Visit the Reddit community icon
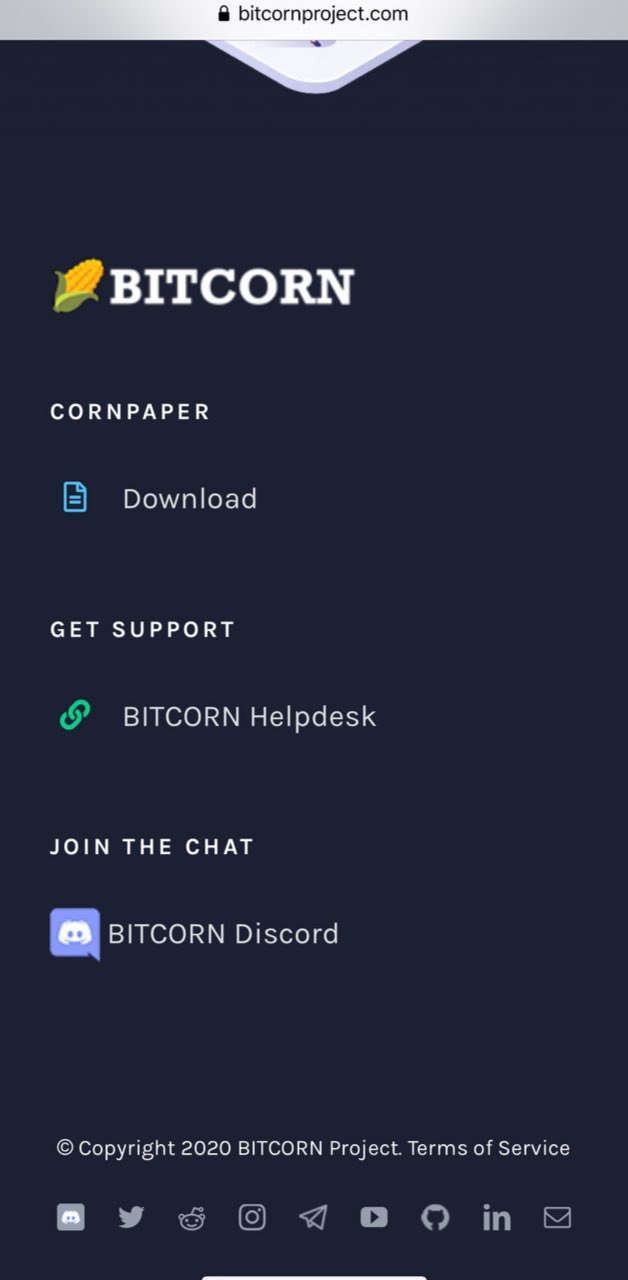The image size is (628, 1280). click(192, 1218)
